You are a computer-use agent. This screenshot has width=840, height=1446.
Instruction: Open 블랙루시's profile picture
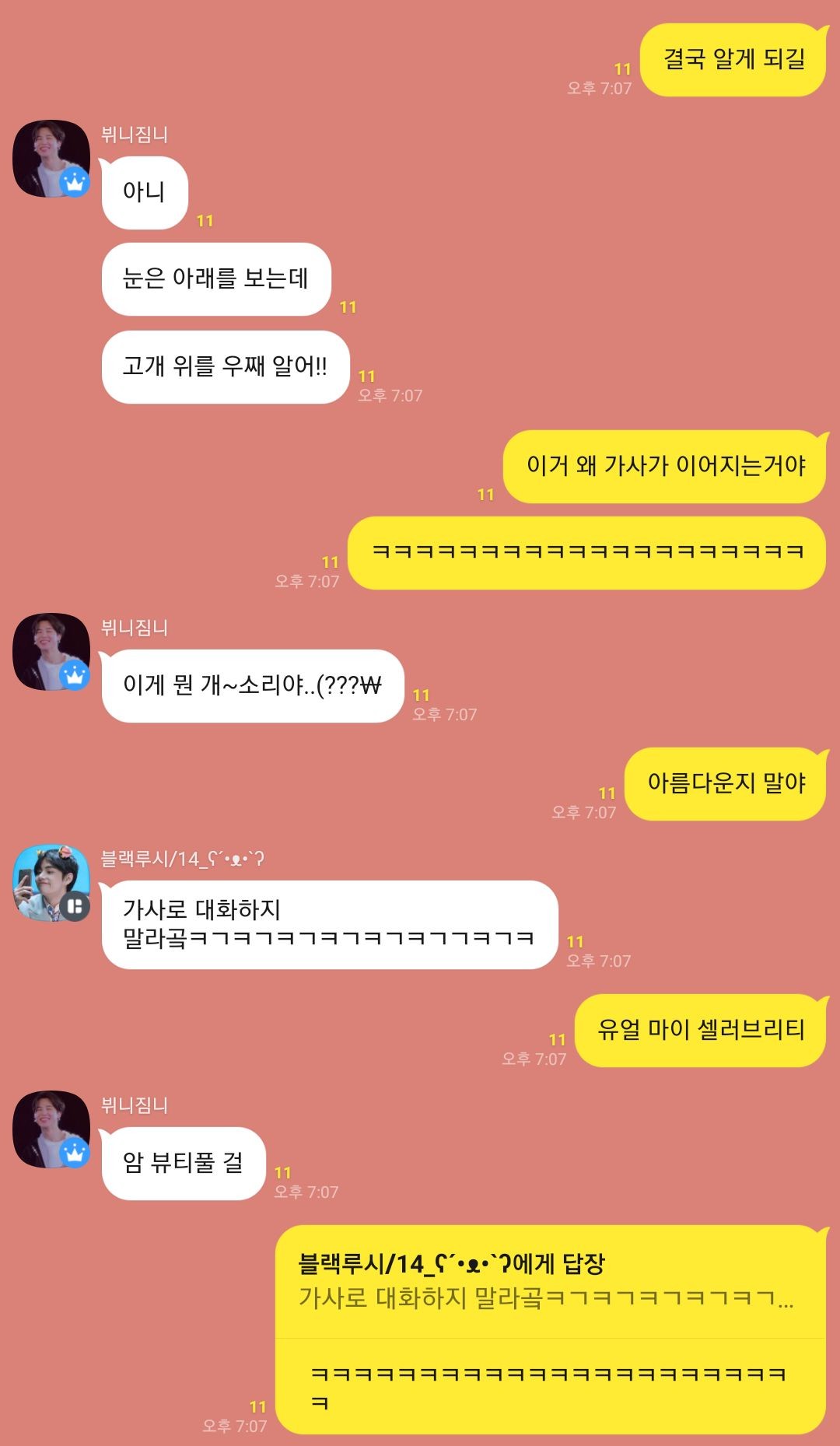point(51,882)
